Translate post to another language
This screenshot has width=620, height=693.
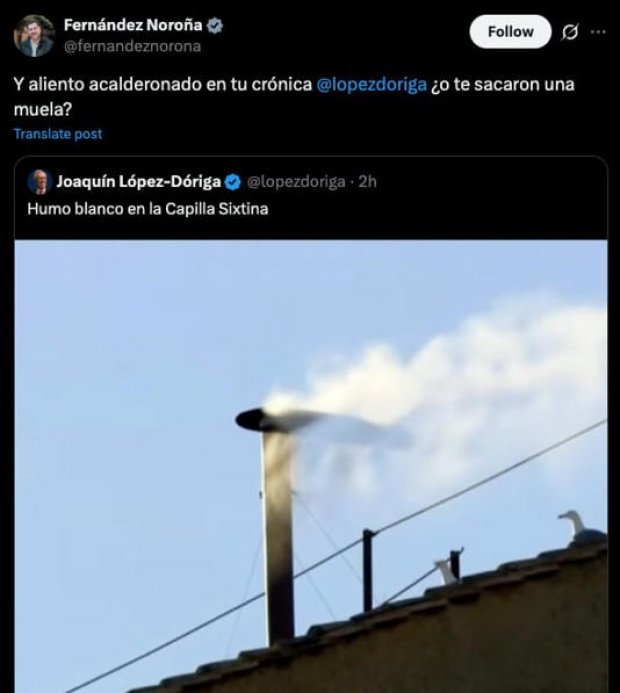(57, 134)
